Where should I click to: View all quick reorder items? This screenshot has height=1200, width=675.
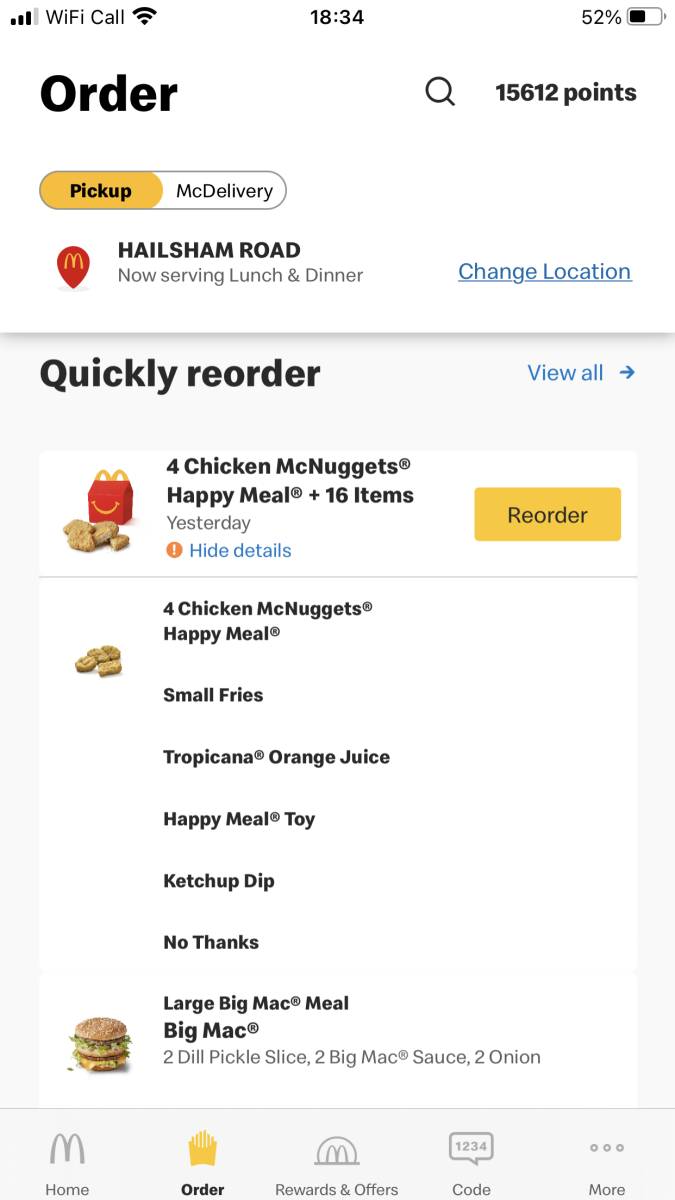(581, 373)
